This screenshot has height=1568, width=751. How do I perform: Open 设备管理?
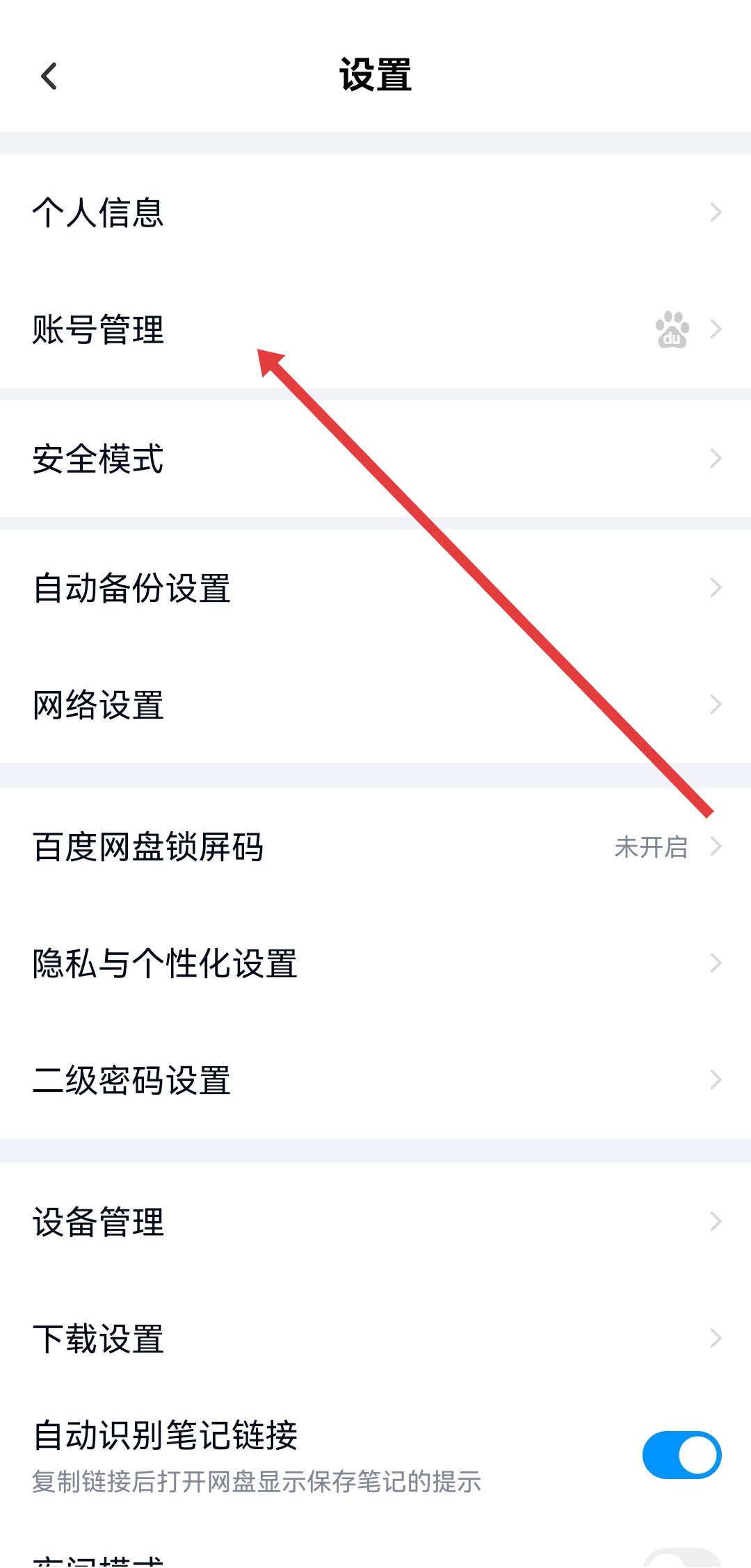tap(375, 1222)
